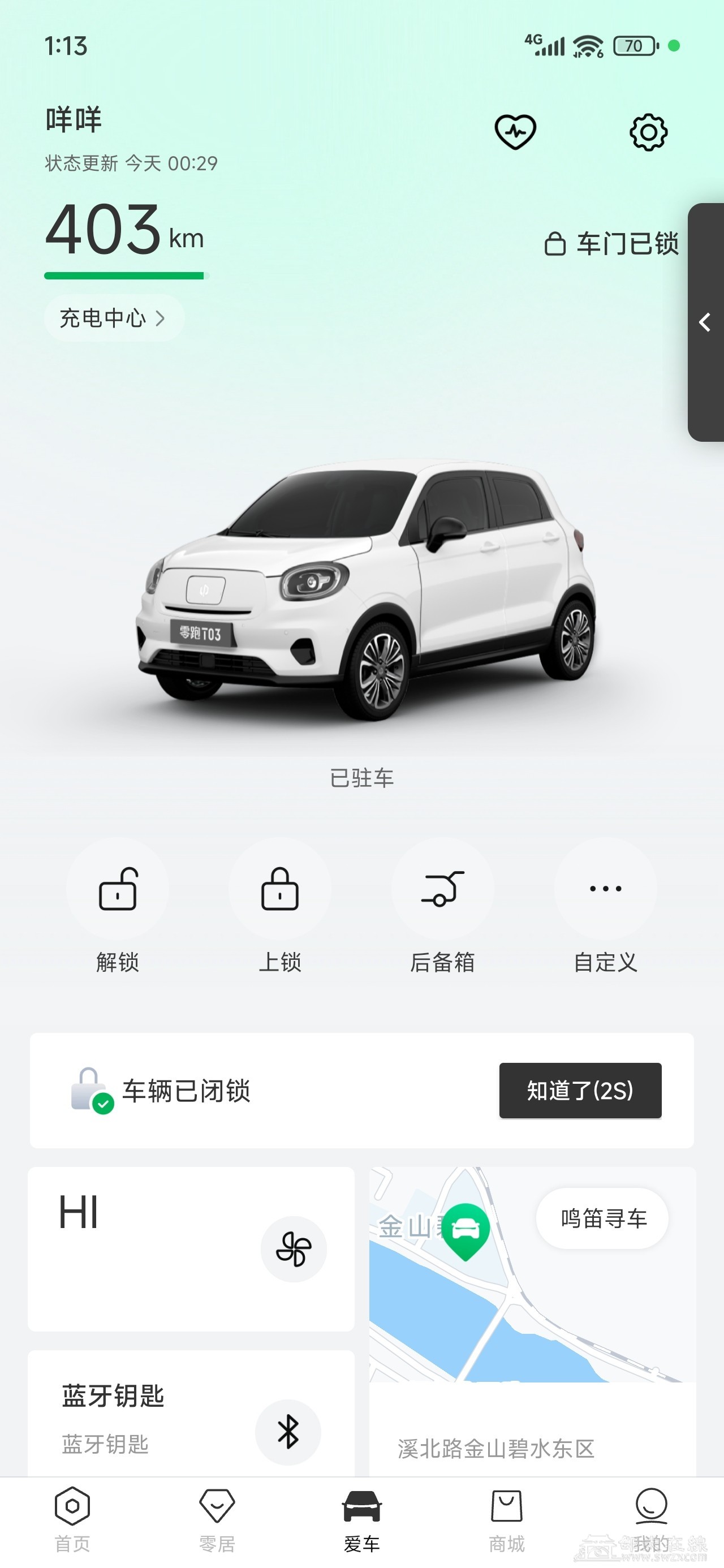This screenshot has height=1568, width=724.
Task: Open the vehicle health check icon
Action: (515, 132)
